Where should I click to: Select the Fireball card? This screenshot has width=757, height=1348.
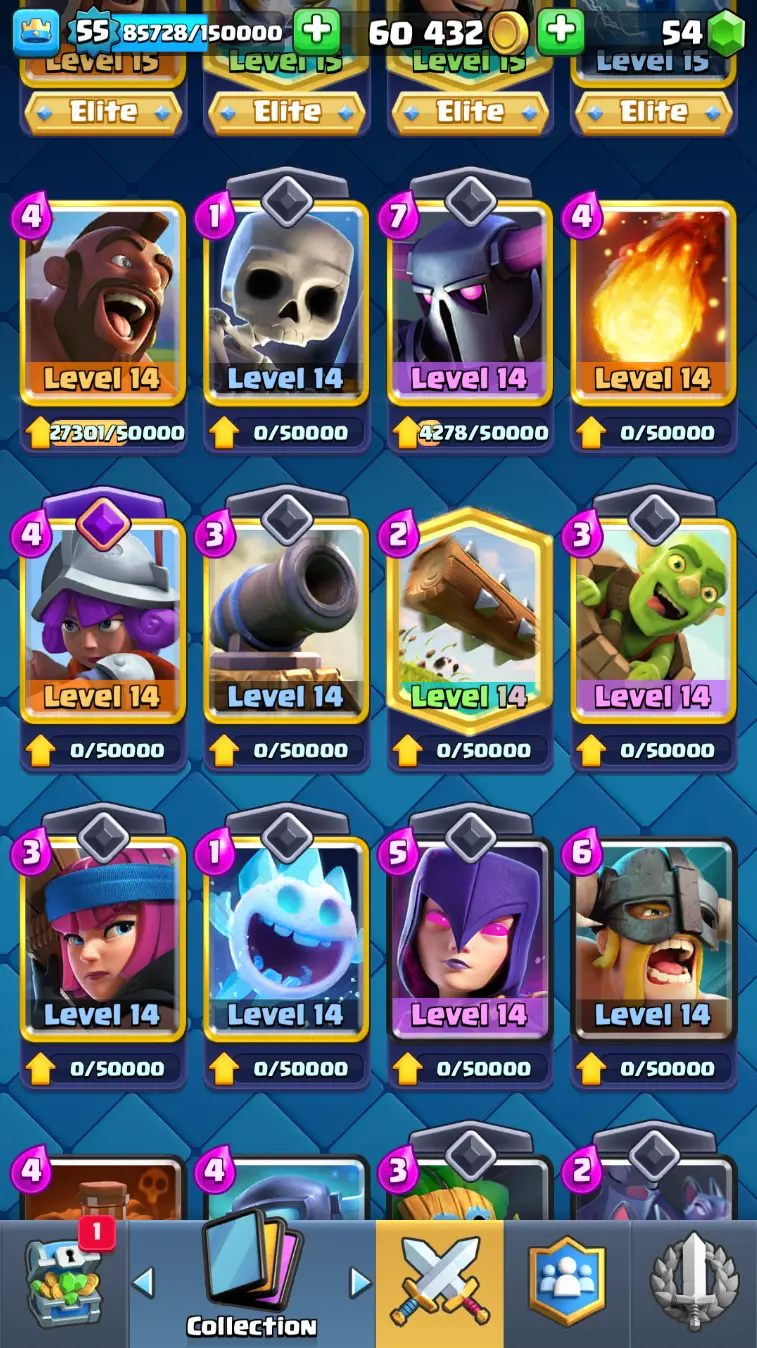coord(653,300)
